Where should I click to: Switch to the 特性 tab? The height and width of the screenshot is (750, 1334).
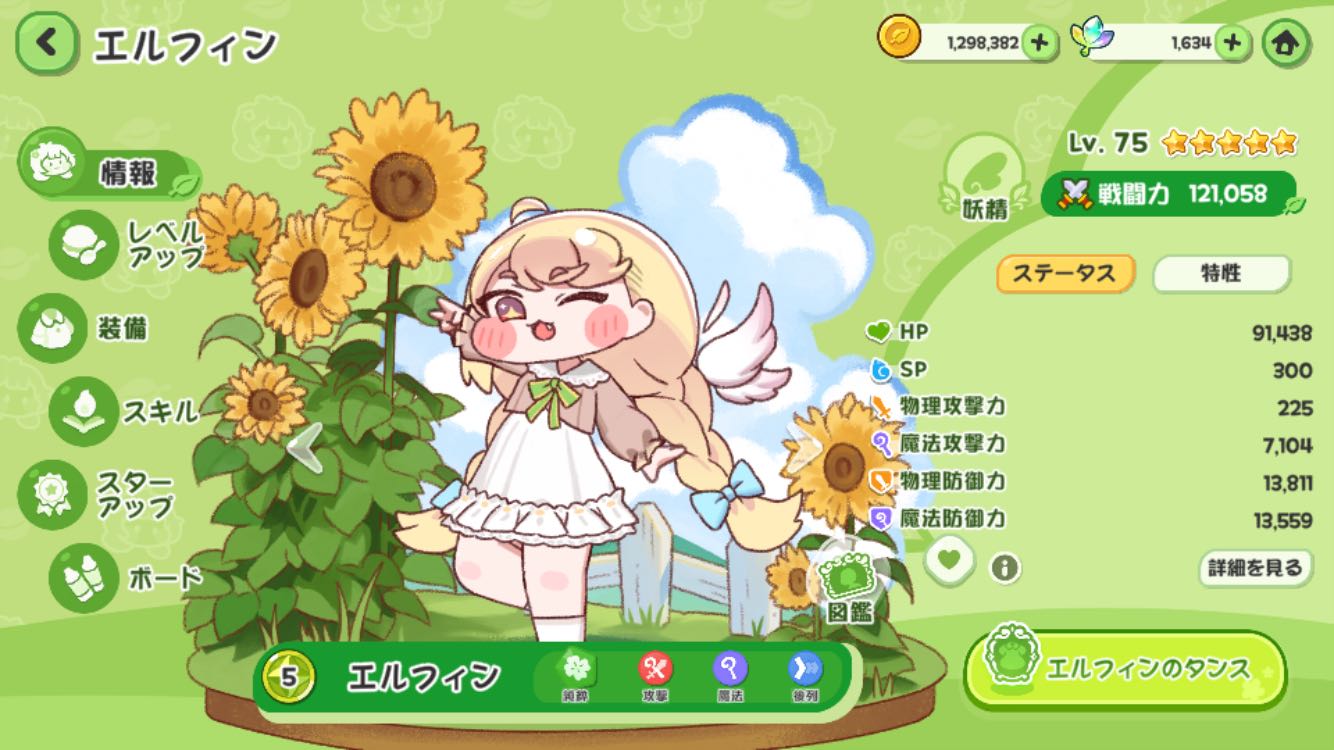pyautogui.click(x=1221, y=273)
